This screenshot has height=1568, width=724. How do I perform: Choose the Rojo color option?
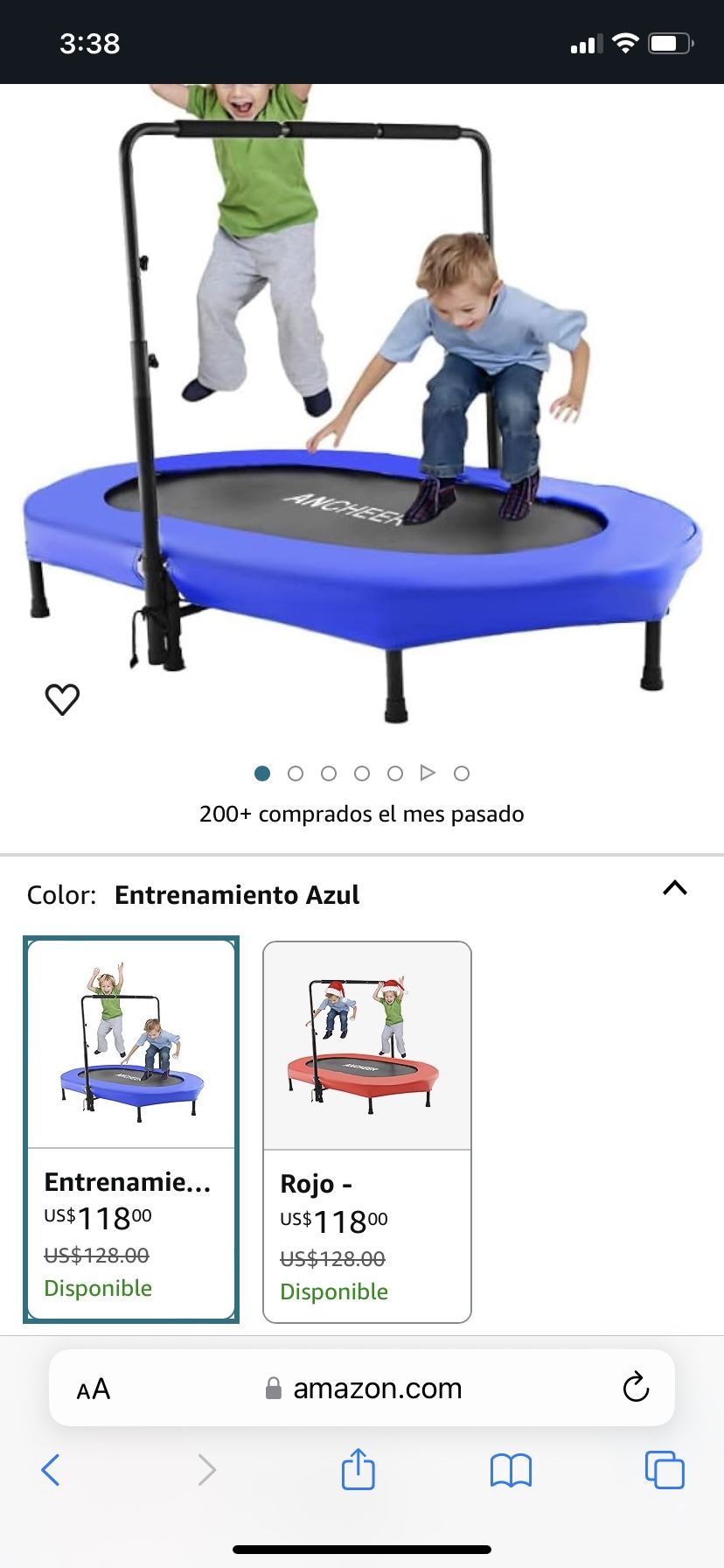(x=367, y=1130)
